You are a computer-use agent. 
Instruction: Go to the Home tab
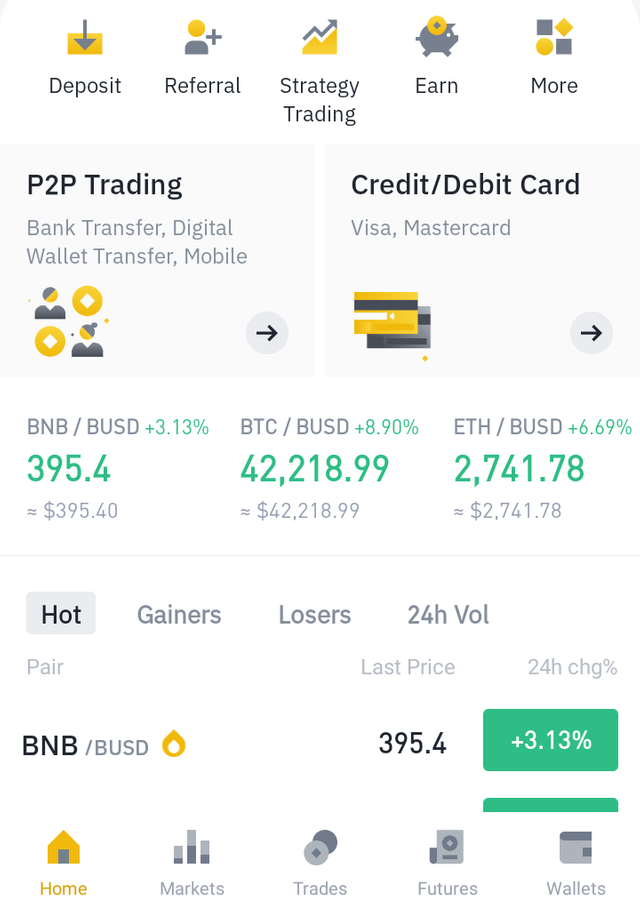pos(63,864)
